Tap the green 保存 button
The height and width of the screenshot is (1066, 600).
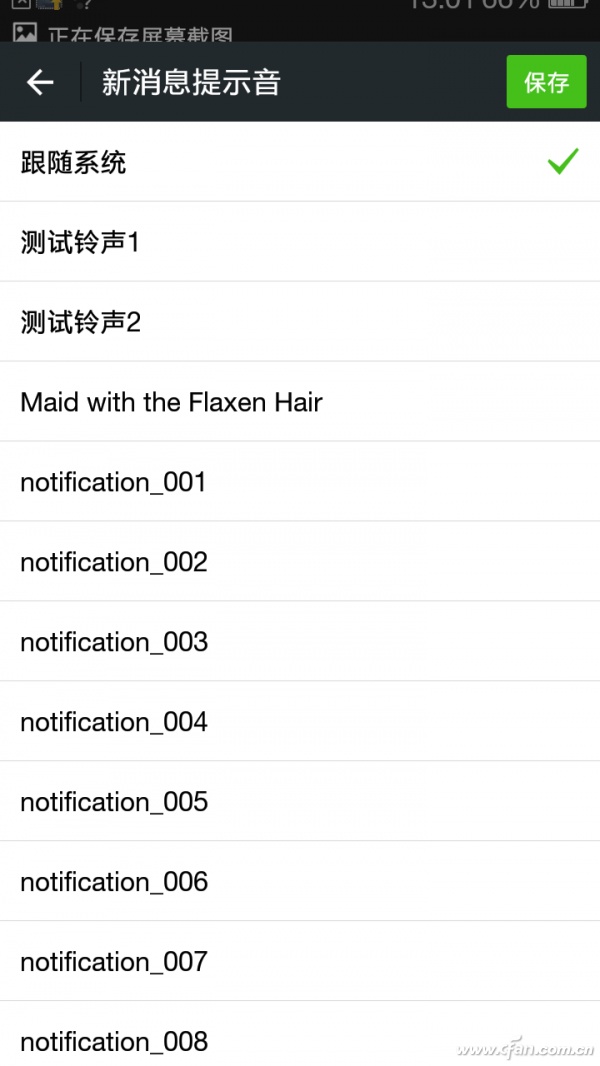click(546, 82)
